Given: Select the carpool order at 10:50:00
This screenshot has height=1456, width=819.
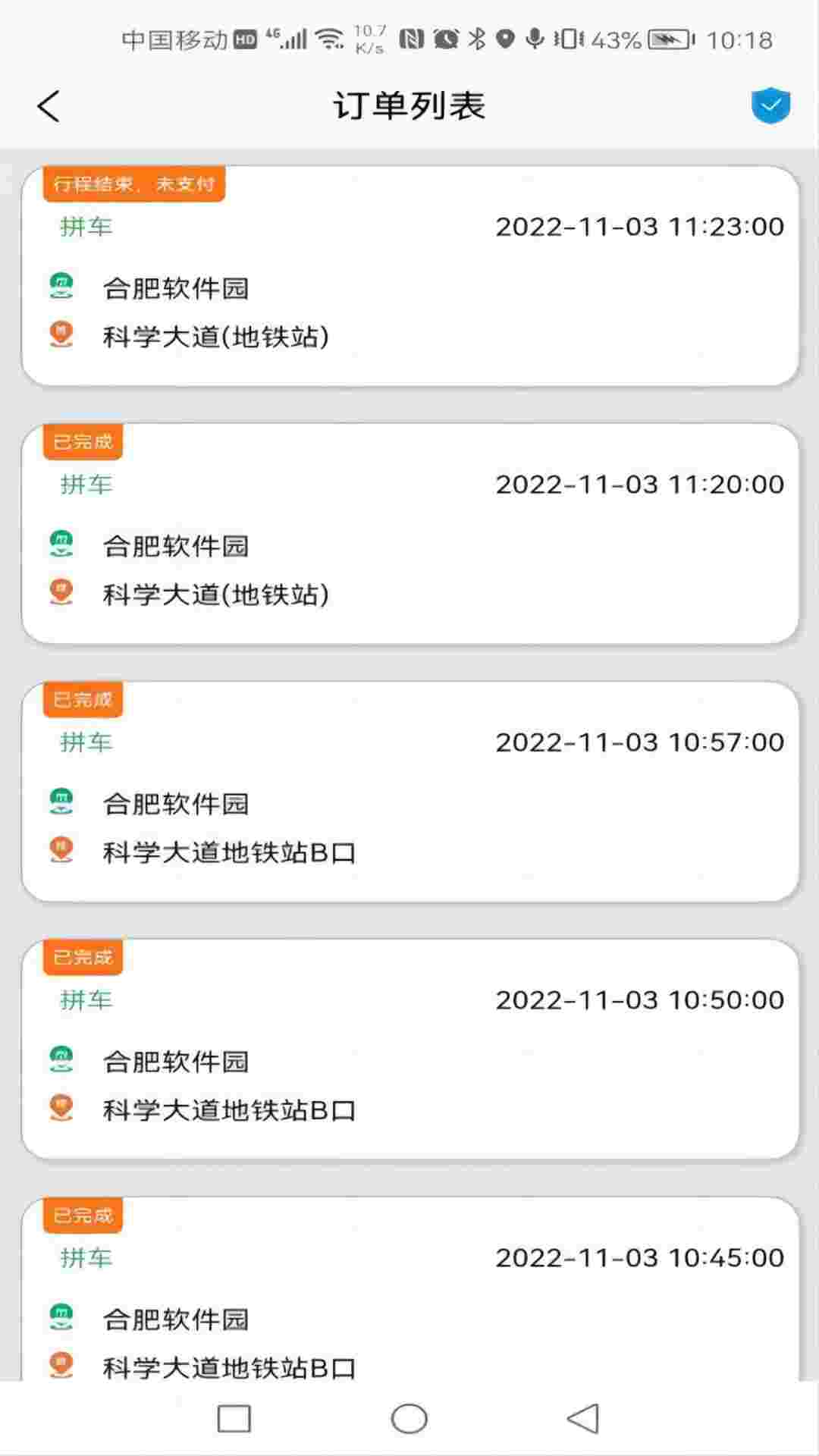Looking at the screenshot, I should 410,1050.
